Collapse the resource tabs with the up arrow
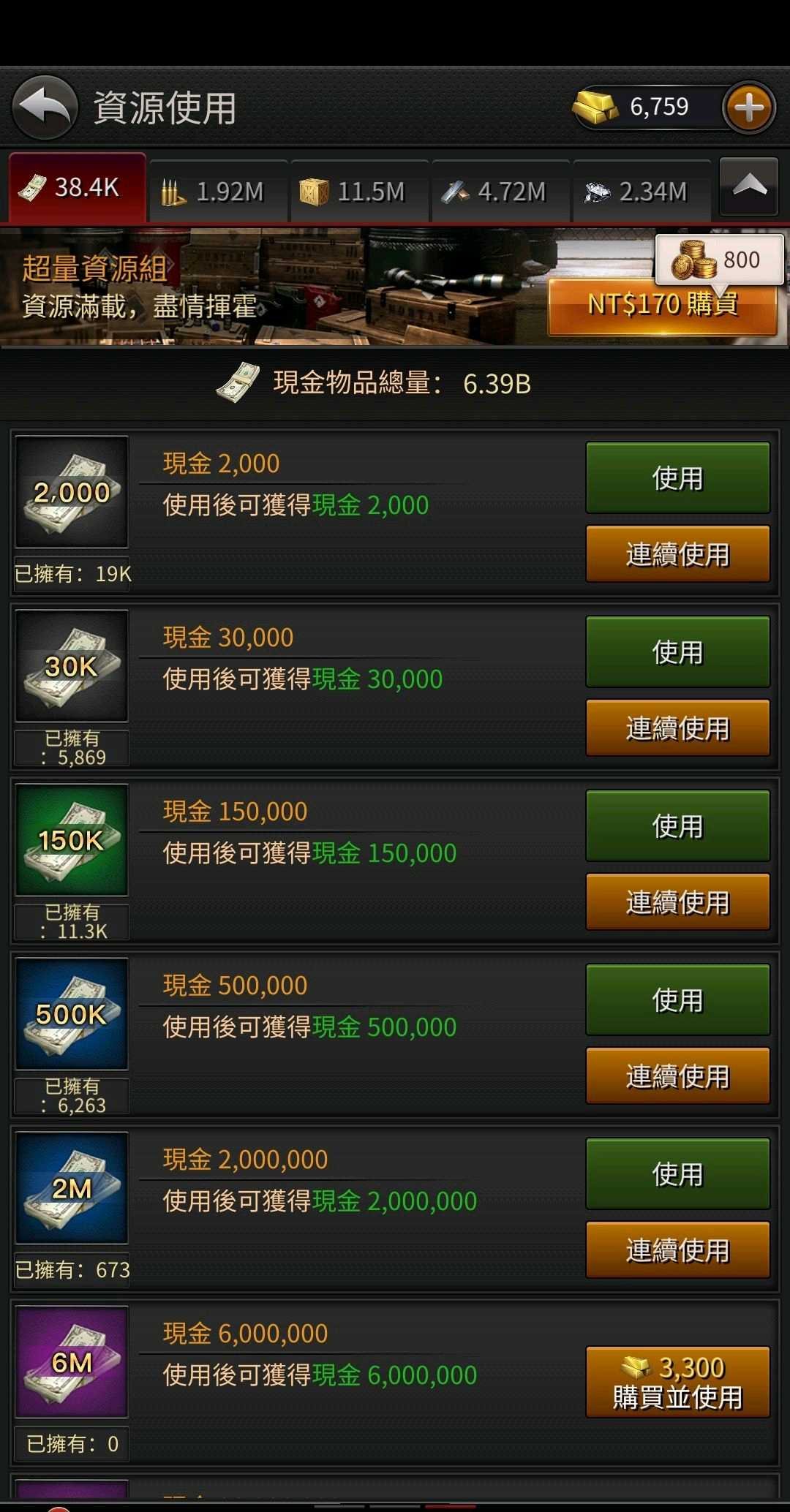Screen dimensions: 790x1512 [x=748, y=186]
